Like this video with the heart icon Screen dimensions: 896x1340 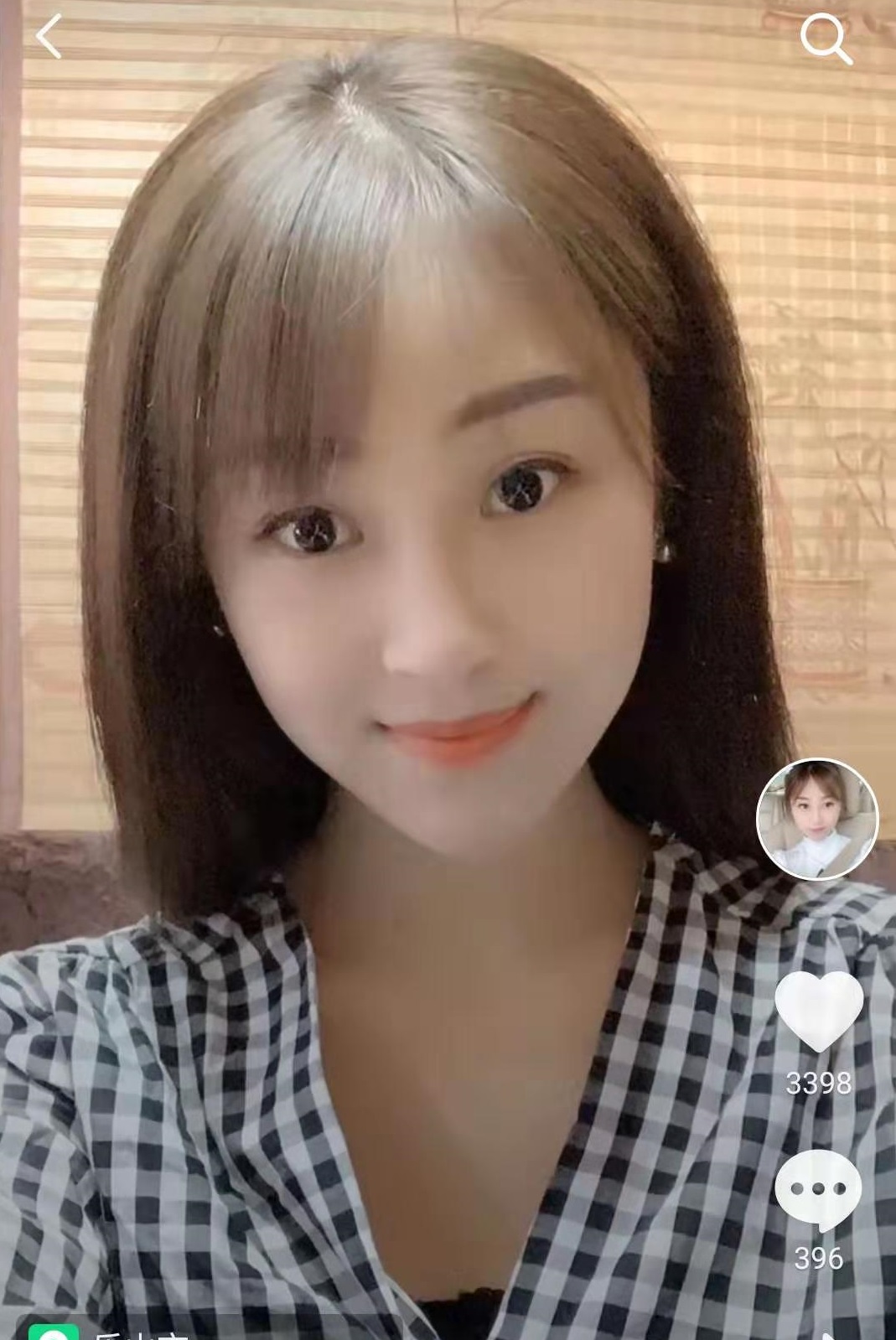818,1011
